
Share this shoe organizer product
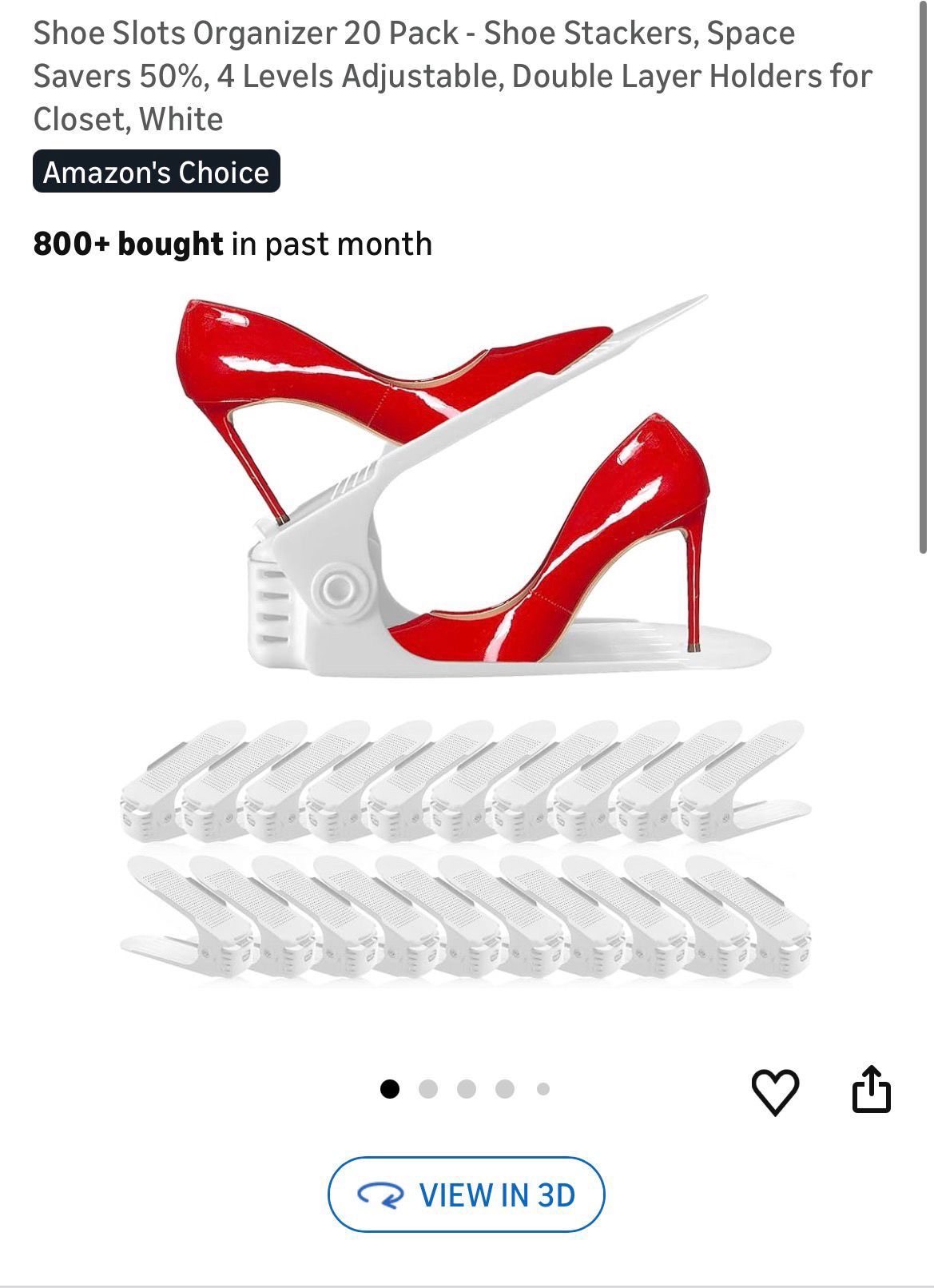pyautogui.click(x=870, y=1090)
